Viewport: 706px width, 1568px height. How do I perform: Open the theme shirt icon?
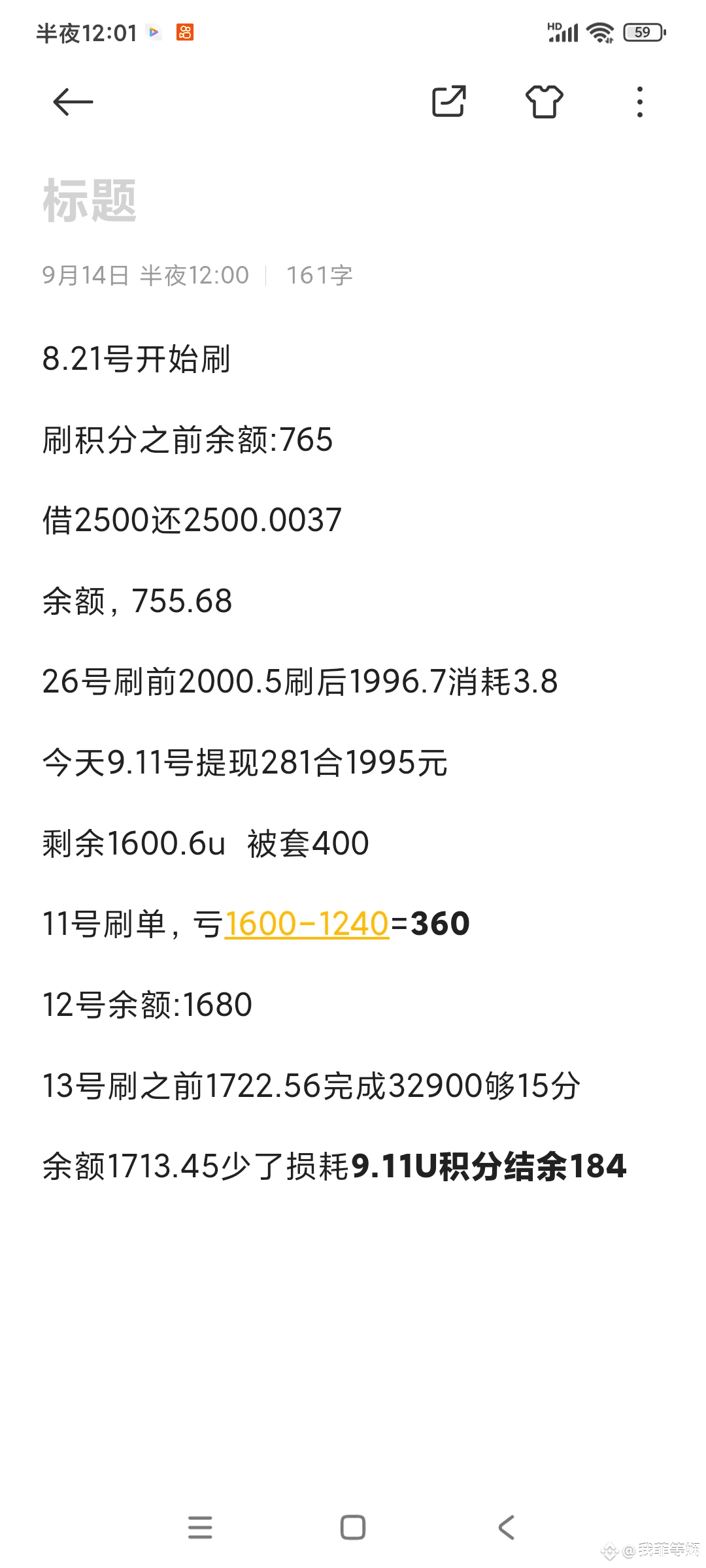pos(545,101)
